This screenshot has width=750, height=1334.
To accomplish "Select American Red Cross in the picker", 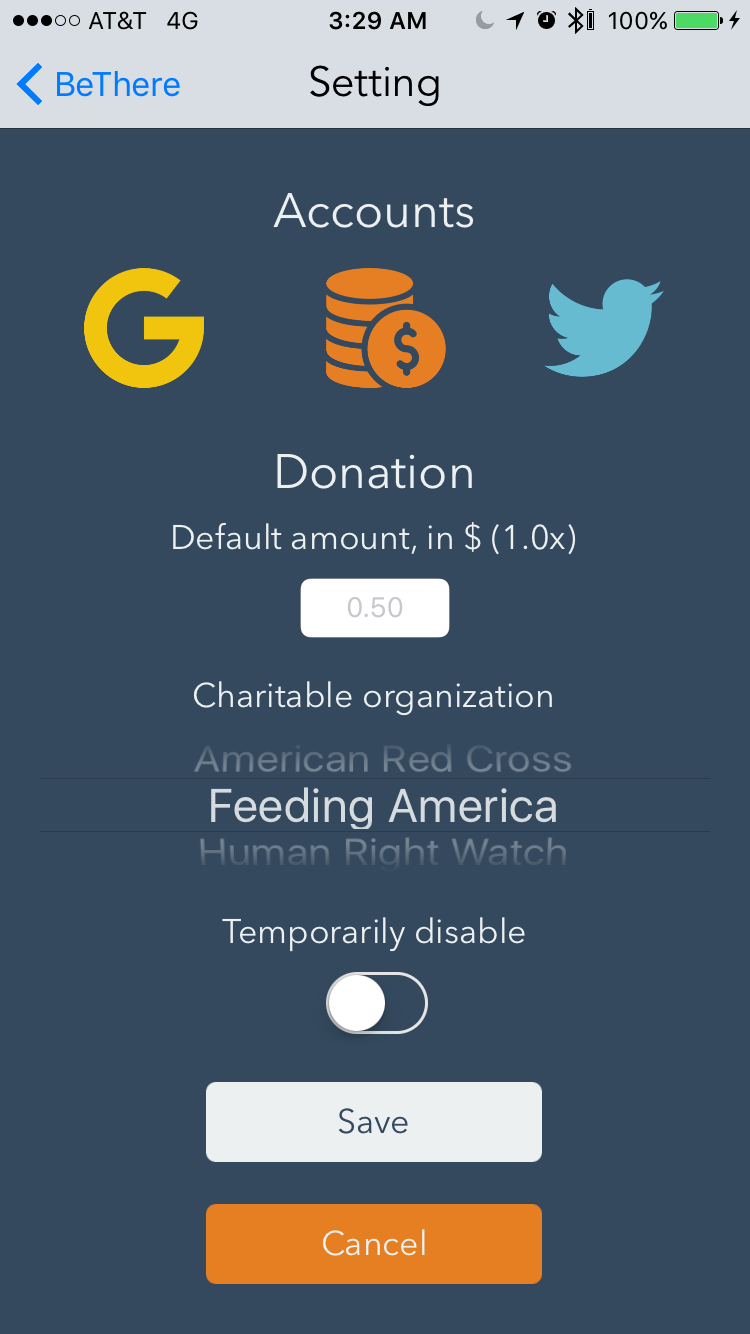I will tap(382, 760).
